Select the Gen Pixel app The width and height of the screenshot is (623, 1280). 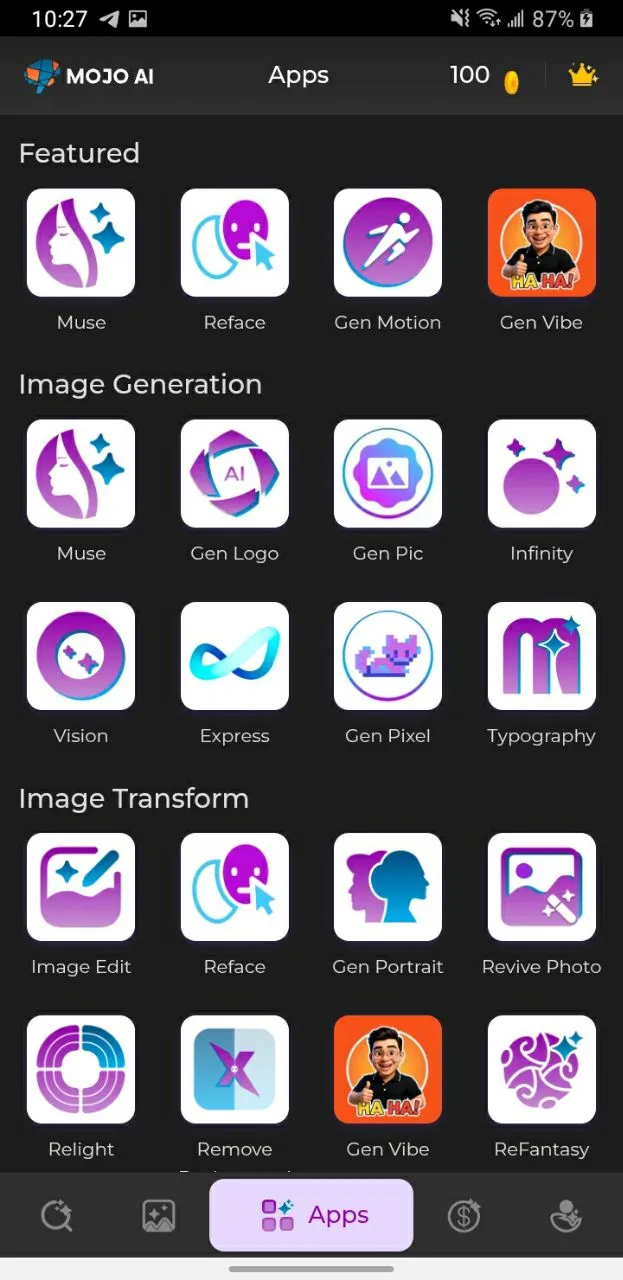[388, 656]
